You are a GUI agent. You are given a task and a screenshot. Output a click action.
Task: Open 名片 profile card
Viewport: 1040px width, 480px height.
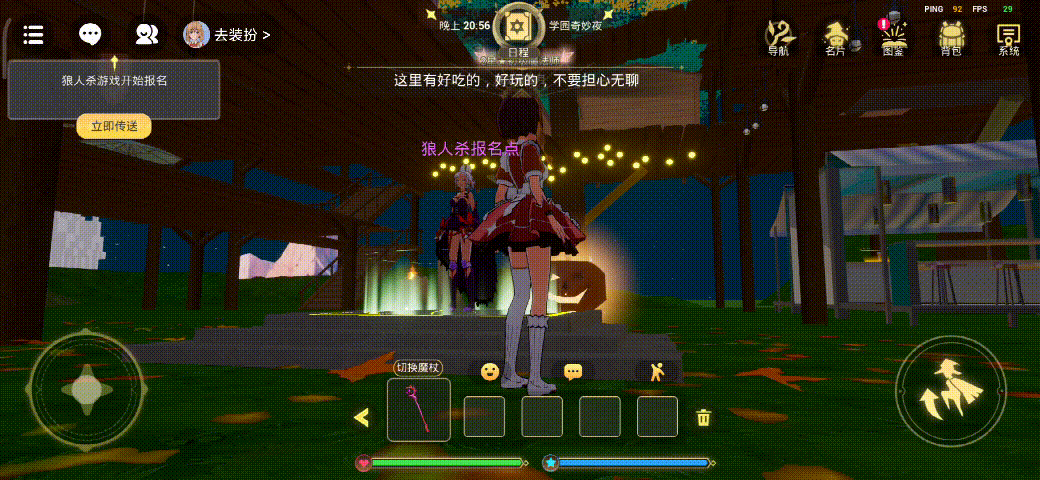point(835,37)
